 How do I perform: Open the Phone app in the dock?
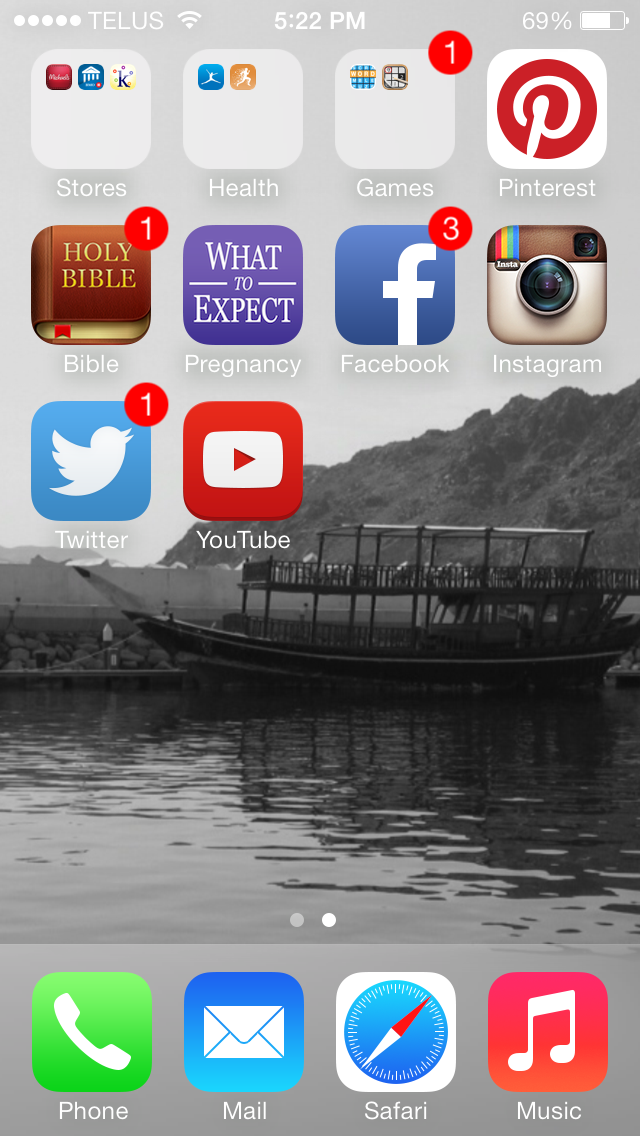pyautogui.click(x=91, y=1032)
